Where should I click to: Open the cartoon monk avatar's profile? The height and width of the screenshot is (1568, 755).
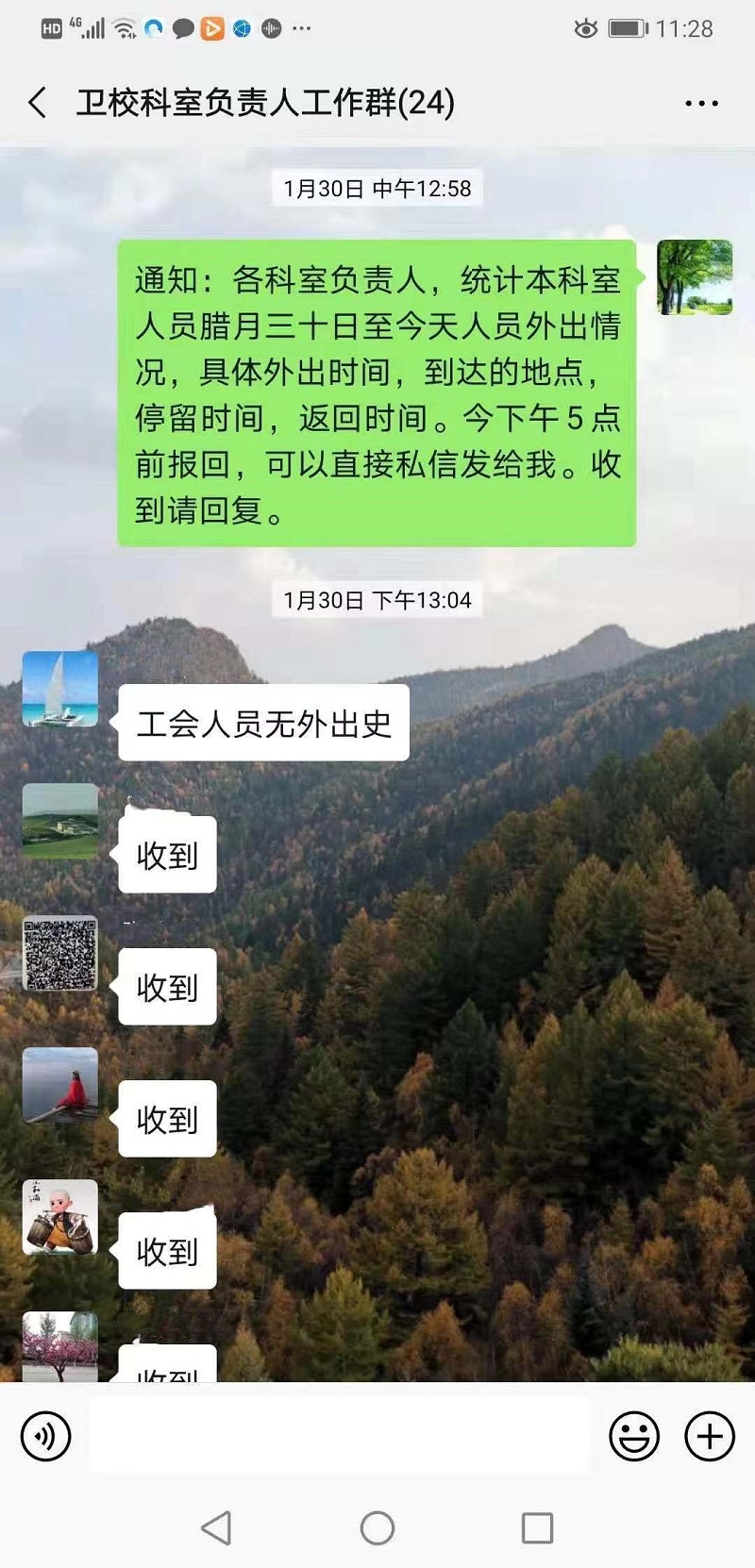[x=60, y=1217]
